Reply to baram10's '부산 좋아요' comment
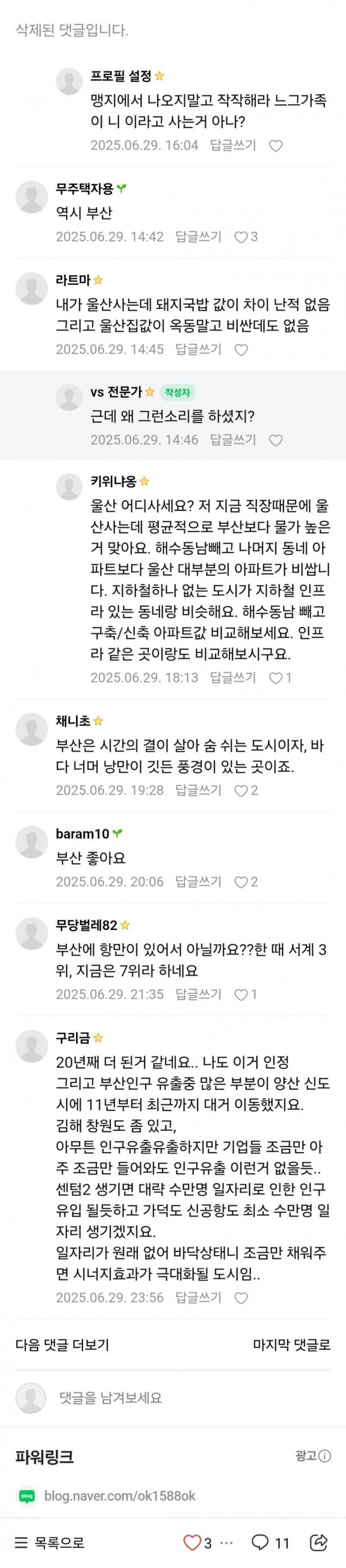 [198, 882]
